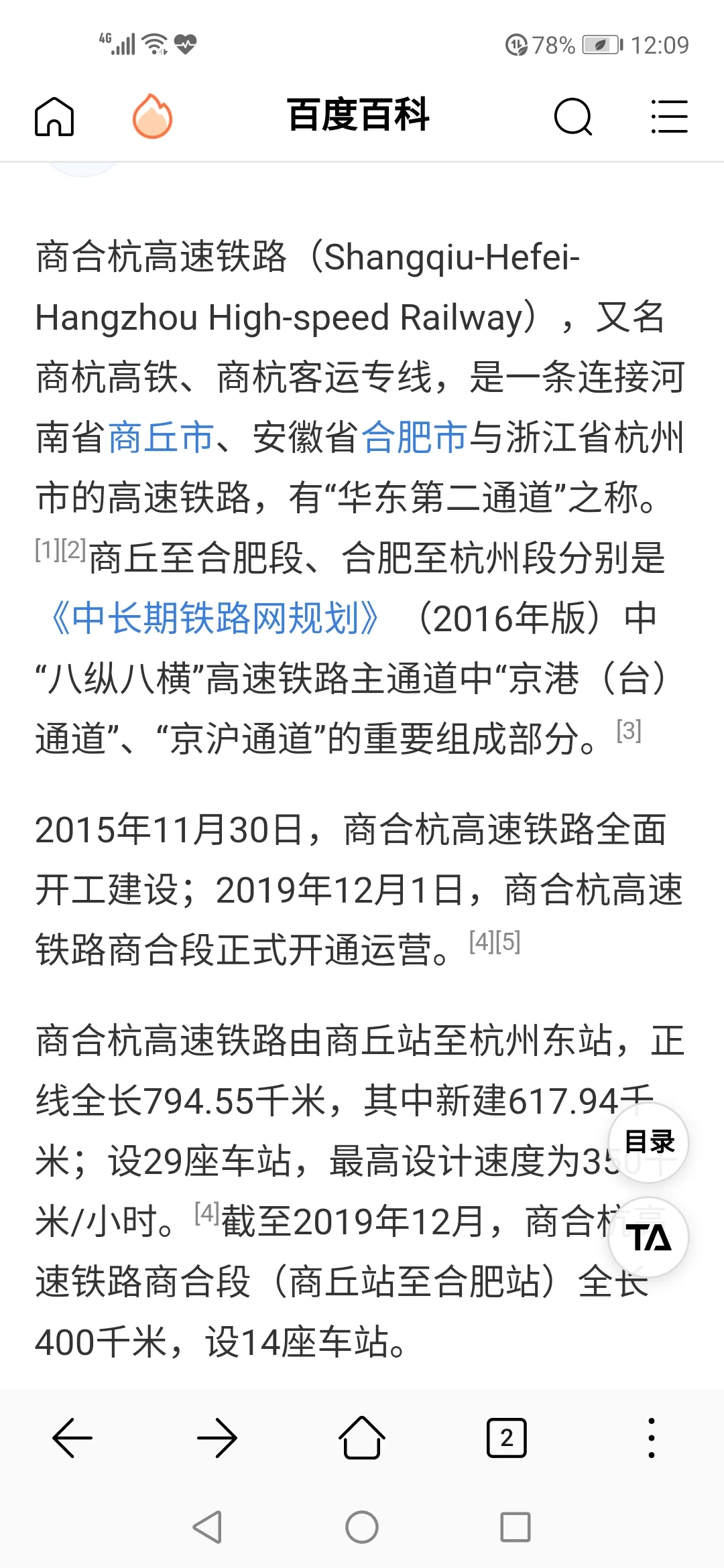Open the TA floating panel
724x1568 pixels.
pos(648,1238)
